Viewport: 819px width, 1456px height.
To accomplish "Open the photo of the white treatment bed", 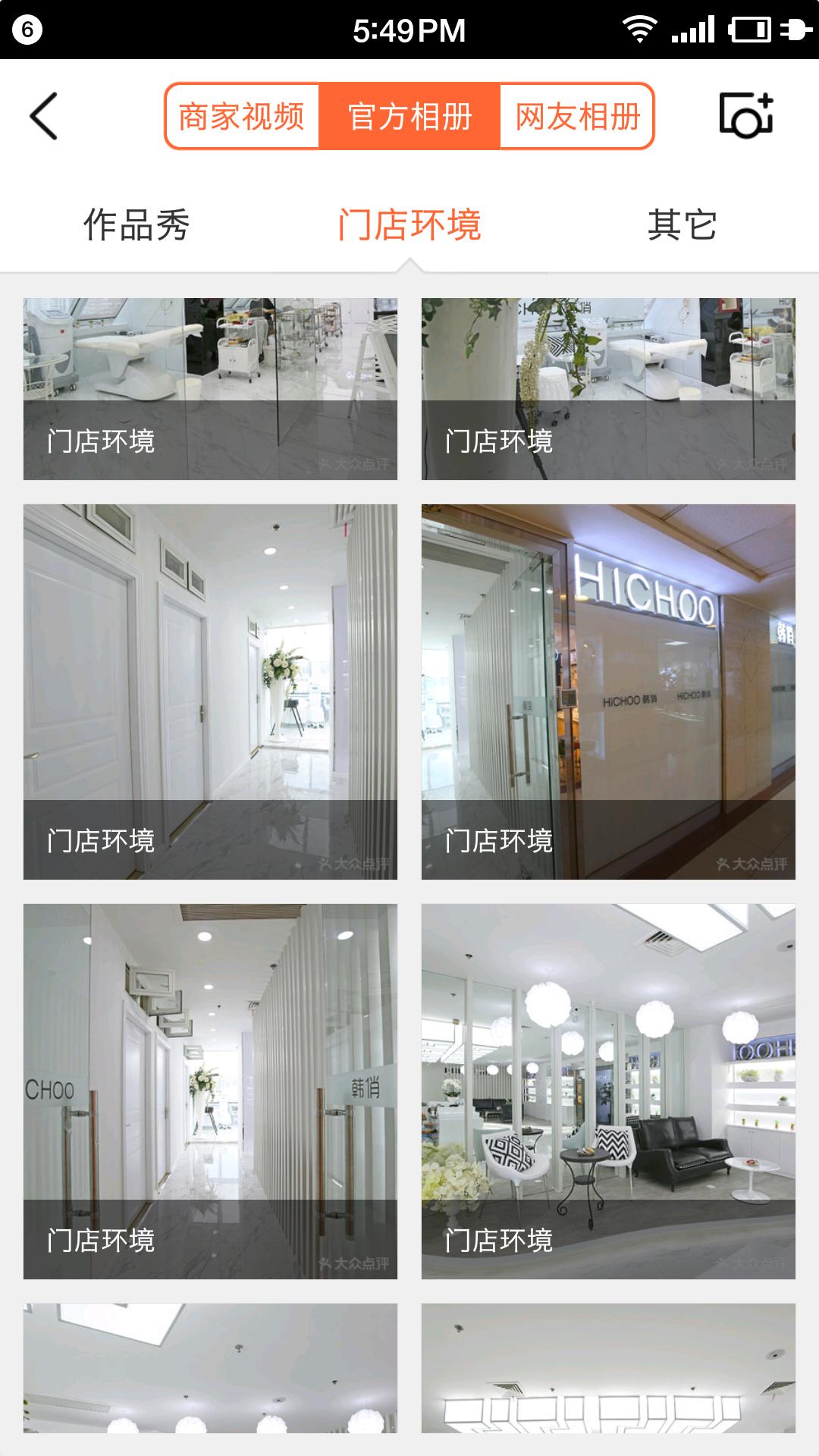I will pos(210,388).
